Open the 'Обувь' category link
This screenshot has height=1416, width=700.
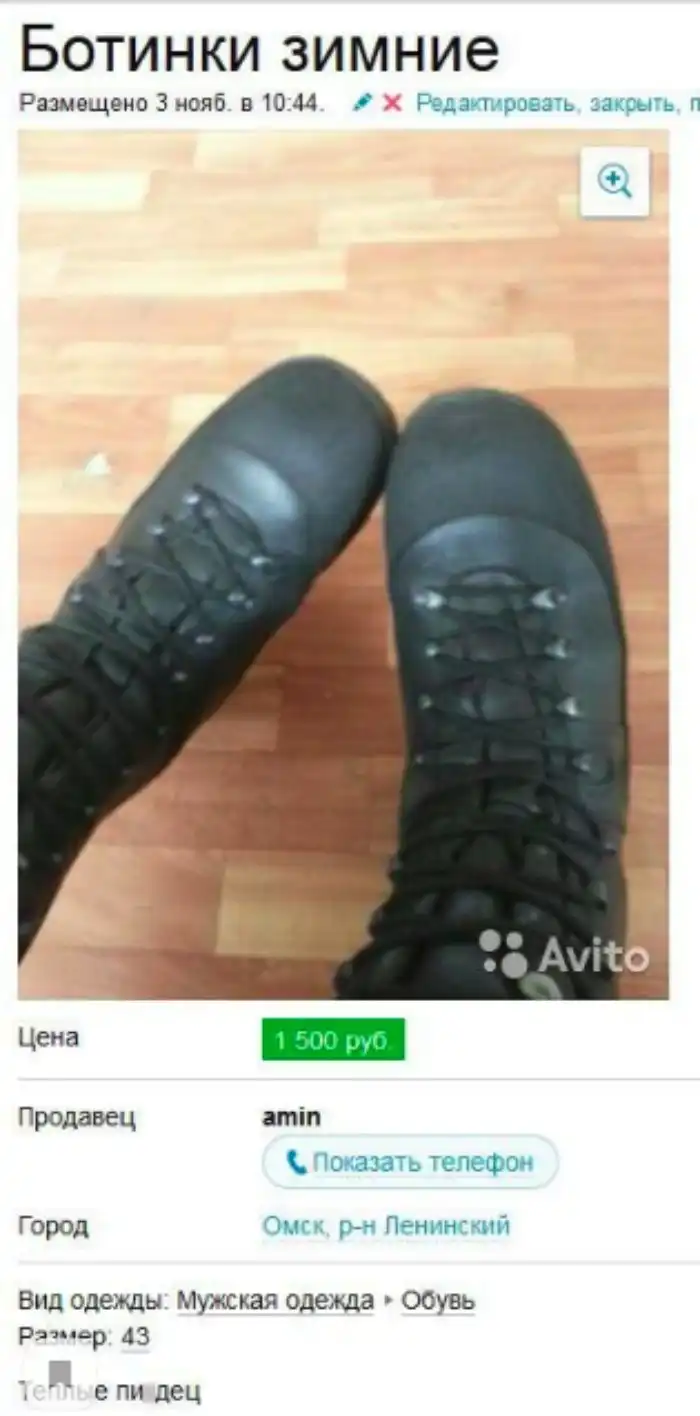[x=438, y=1301]
